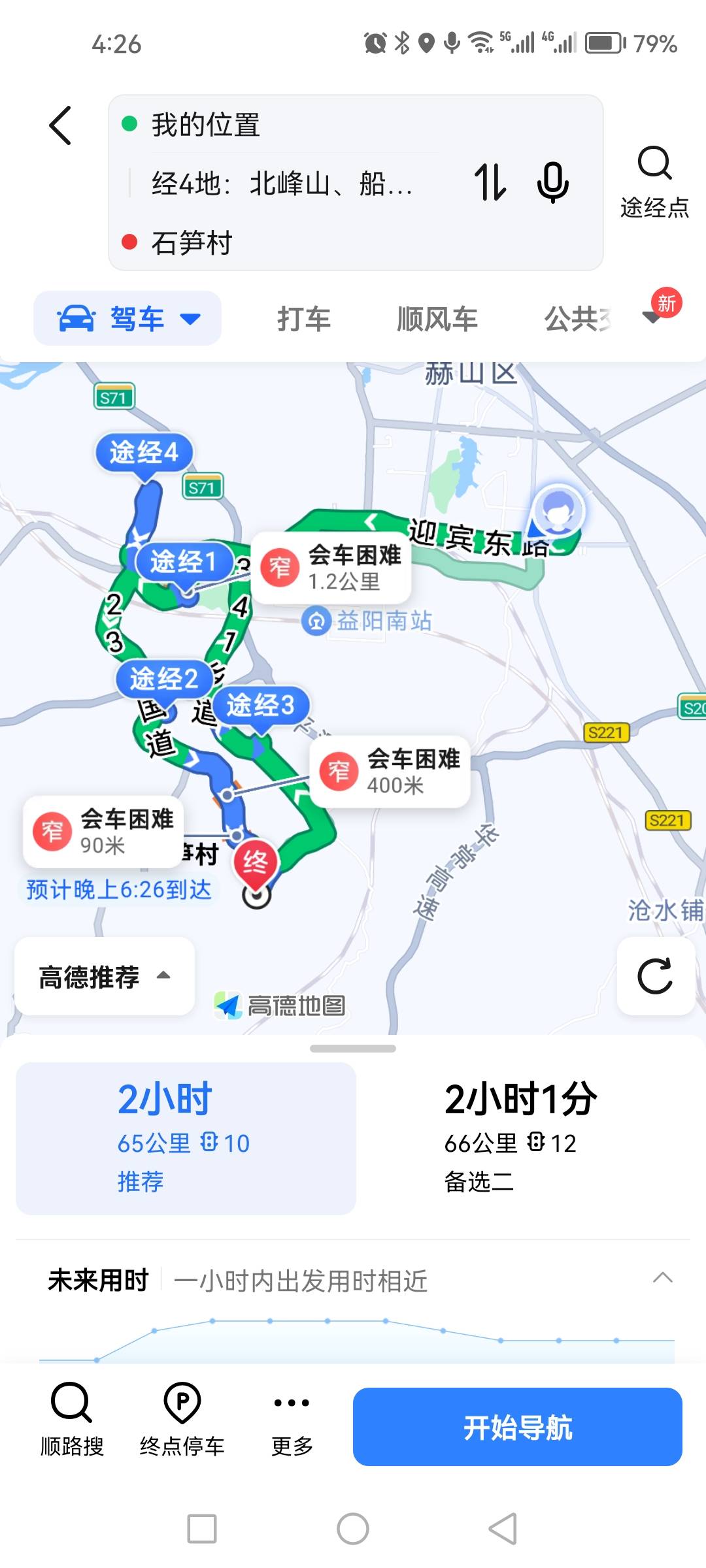The width and height of the screenshot is (706, 1568).
Task: Refresh the route on the map
Action: [x=655, y=976]
